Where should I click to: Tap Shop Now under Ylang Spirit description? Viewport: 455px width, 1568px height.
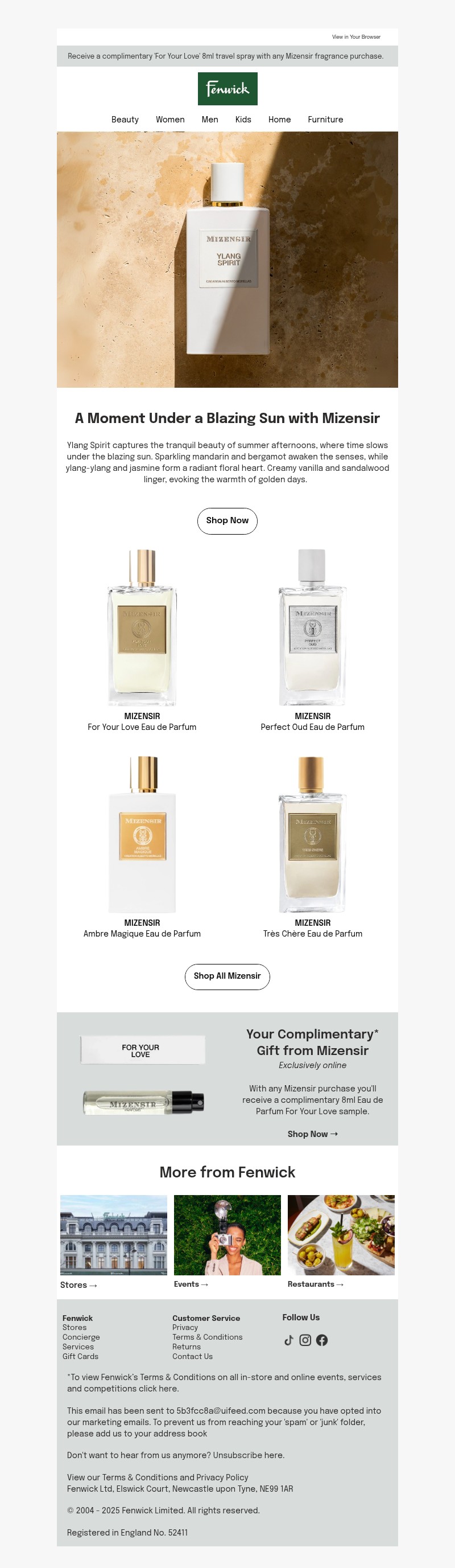click(x=227, y=520)
